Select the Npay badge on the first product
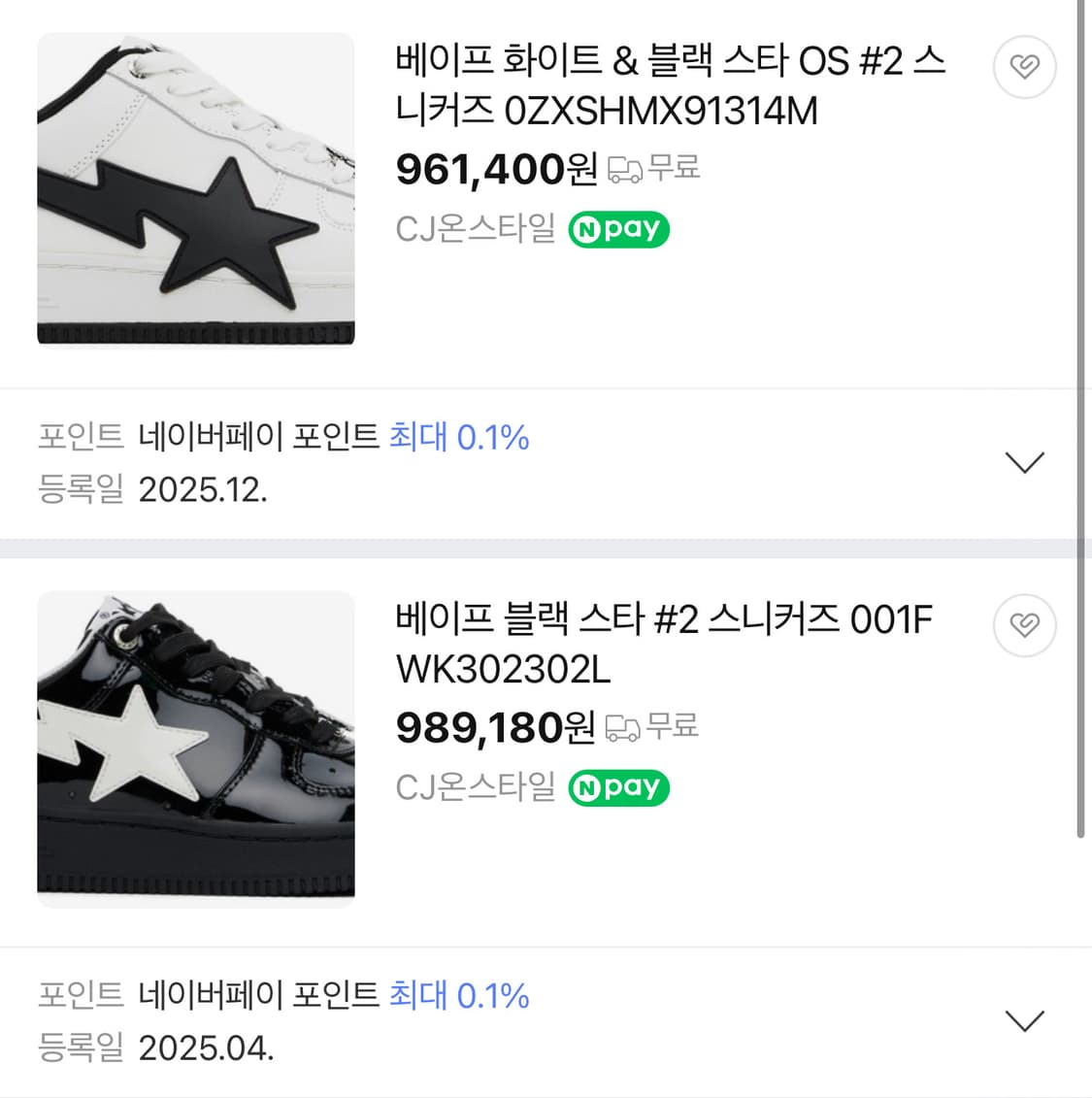1092x1098 pixels. click(x=618, y=228)
